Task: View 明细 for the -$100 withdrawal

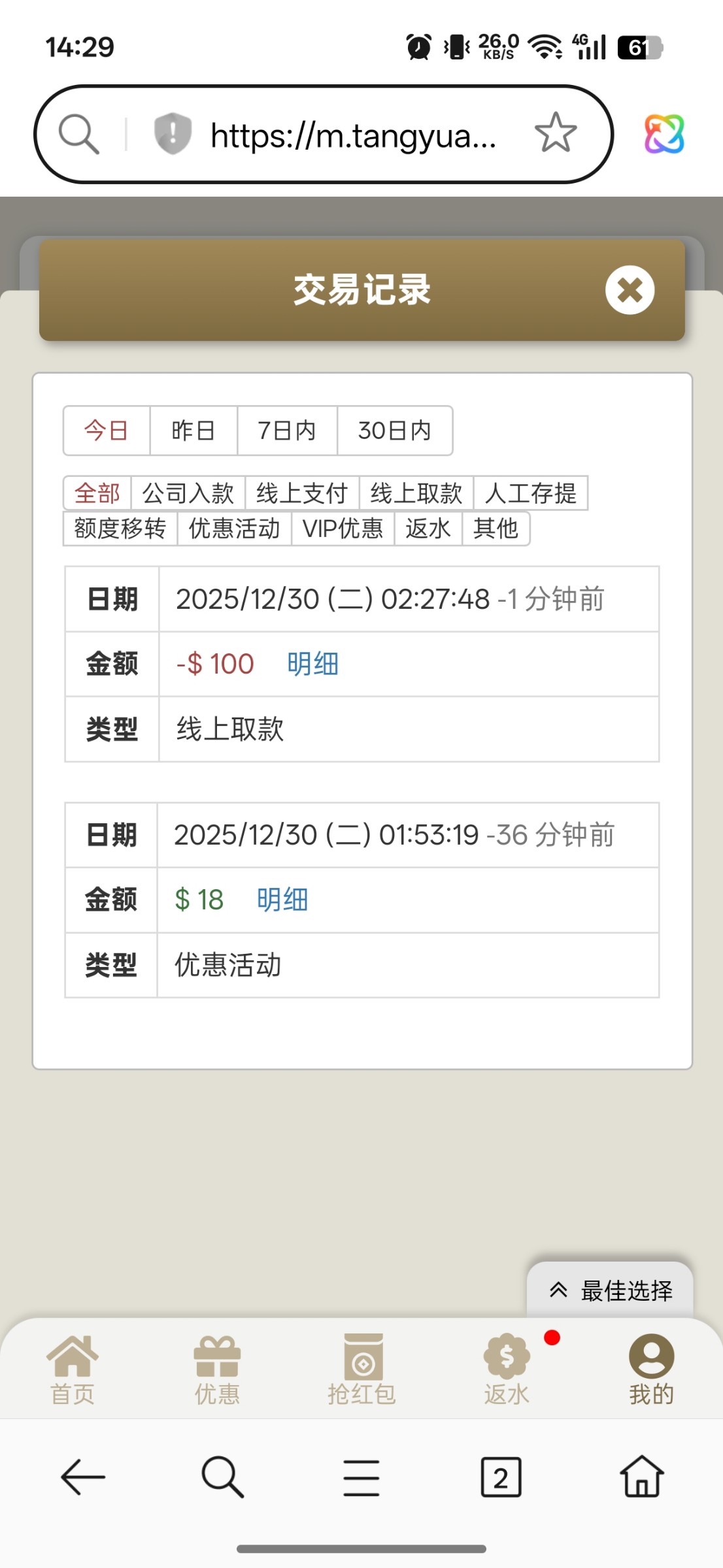Action: click(x=312, y=664)
